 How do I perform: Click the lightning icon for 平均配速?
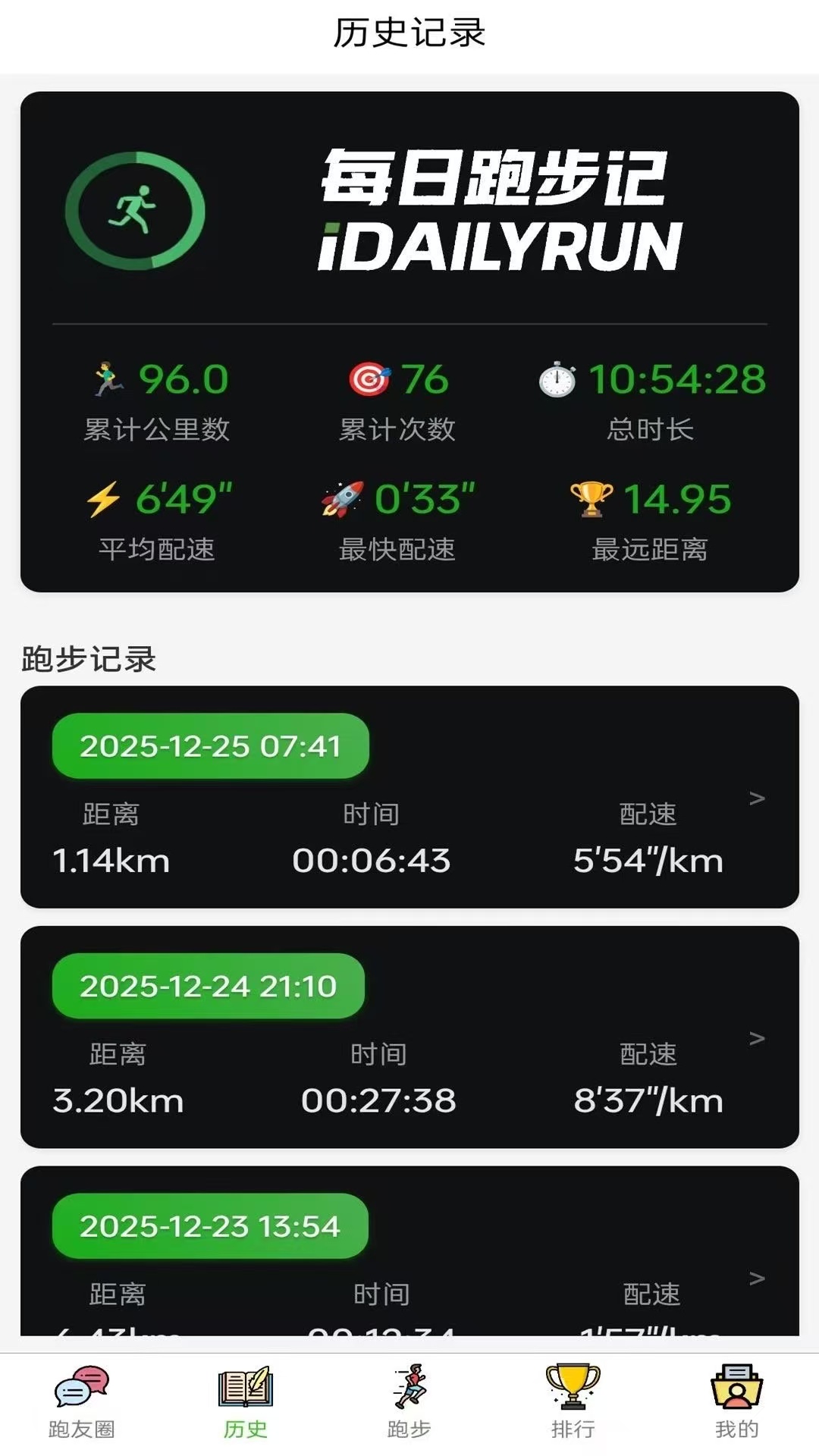tap(102, 499)
